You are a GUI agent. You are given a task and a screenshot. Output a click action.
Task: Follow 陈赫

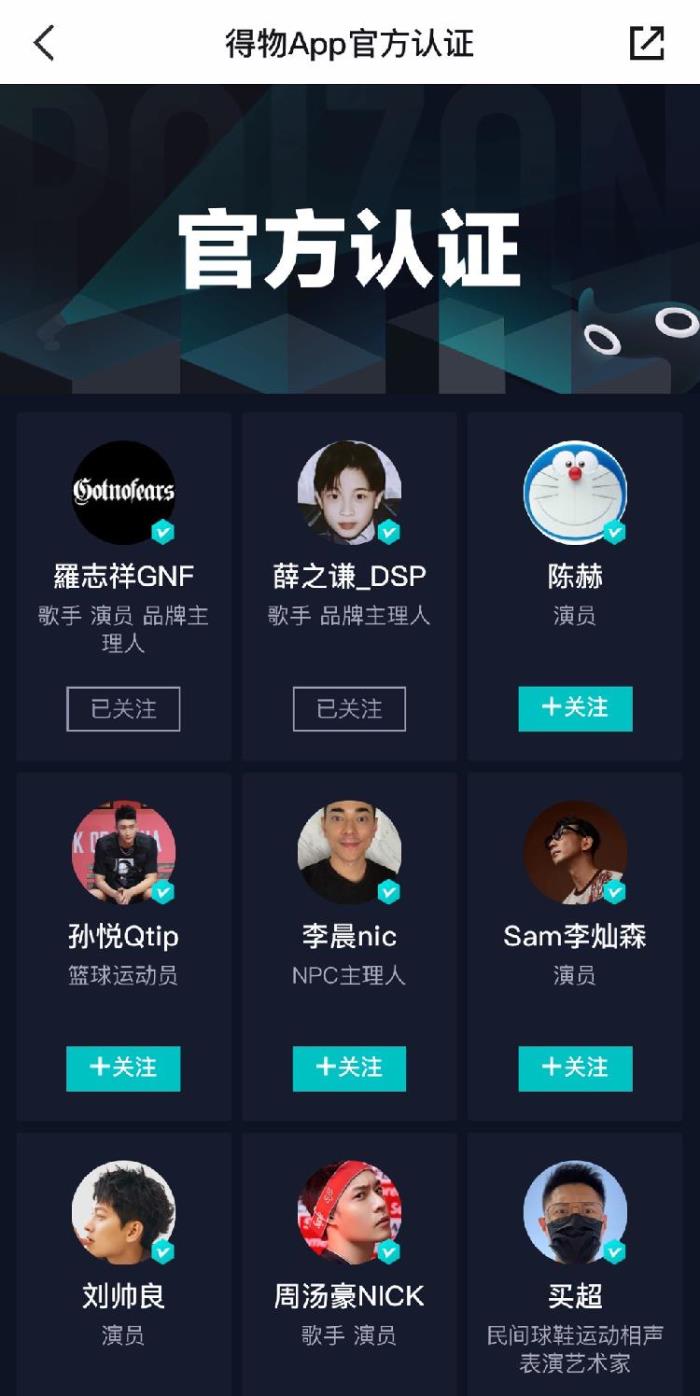tap(575, 708)
